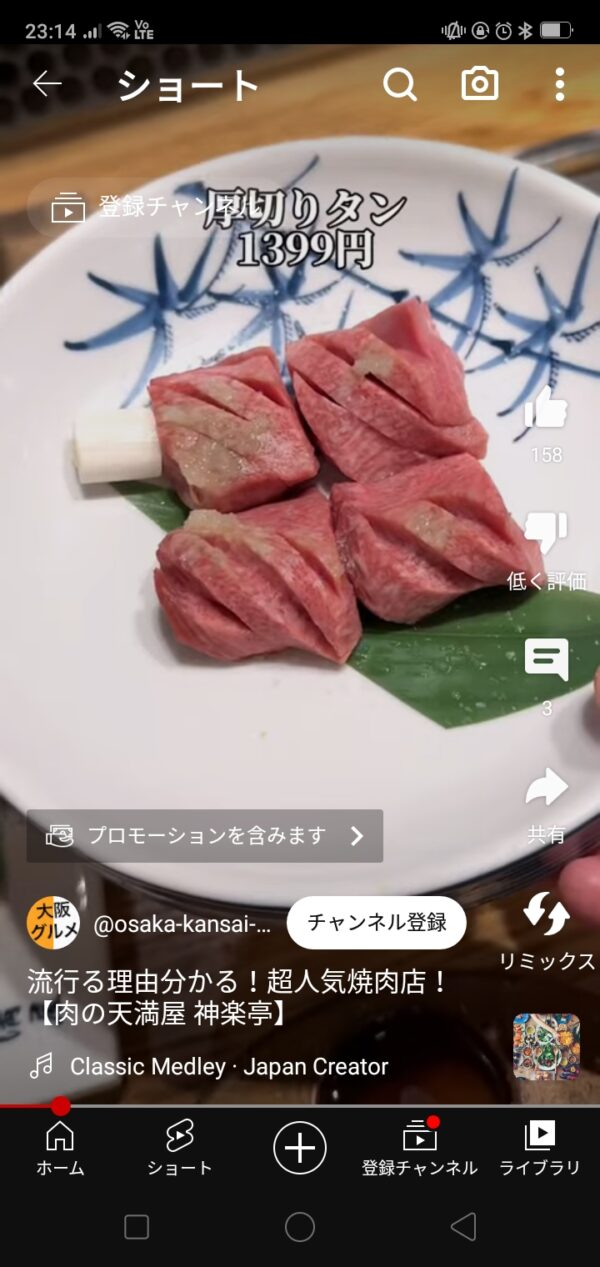Create new content with the plus button
Image resolution: width=600 pixels, height=1267 pixels.
coord(300,1147)
